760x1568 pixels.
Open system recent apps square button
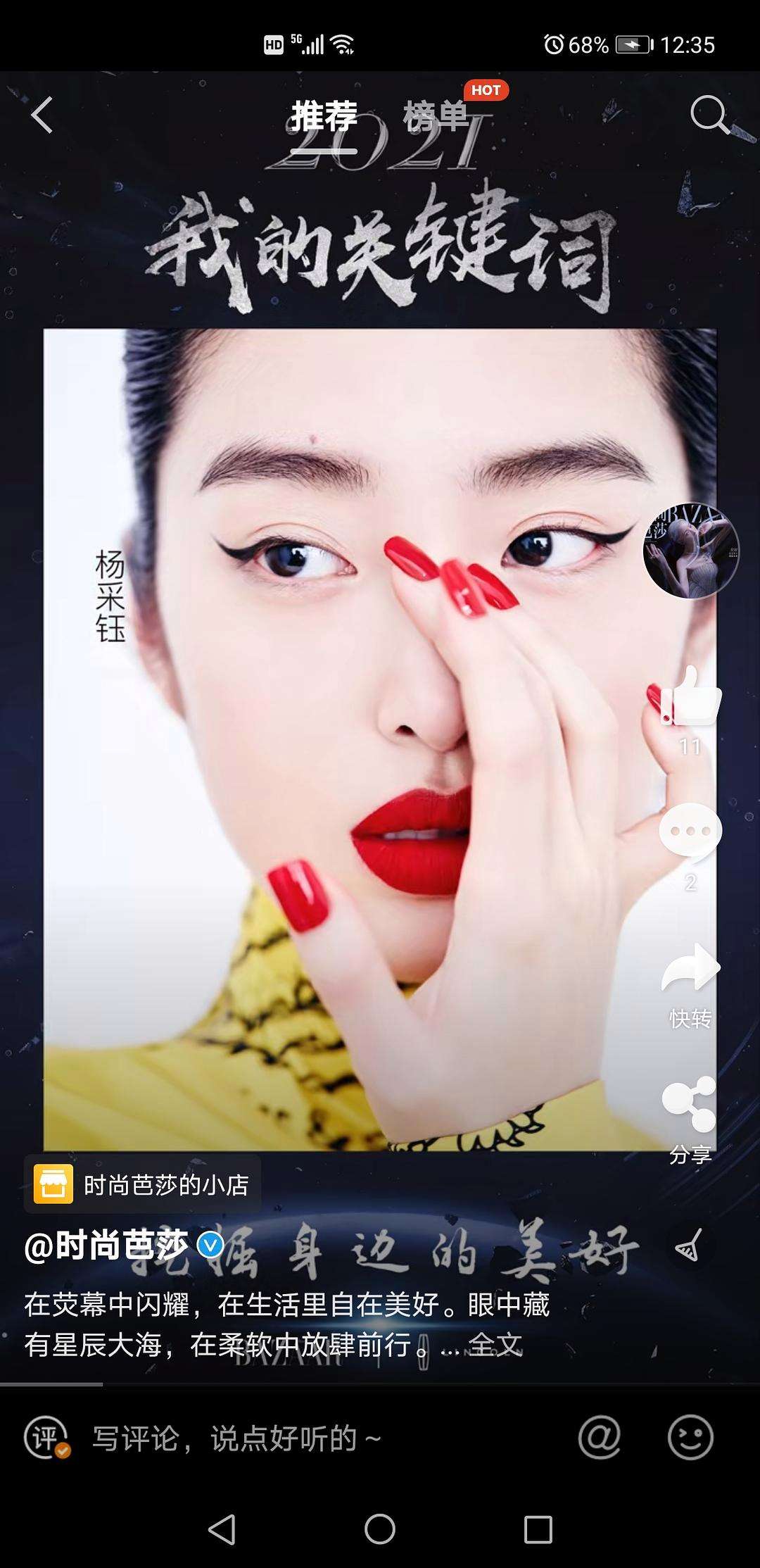(x=538, y=1529)
